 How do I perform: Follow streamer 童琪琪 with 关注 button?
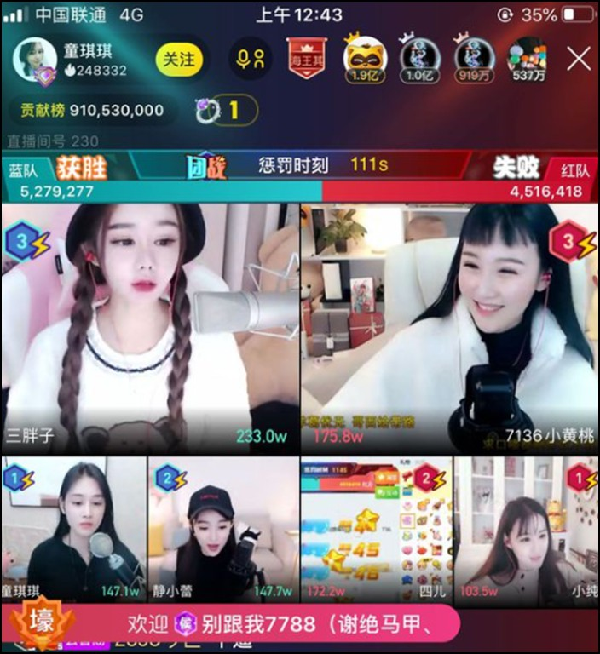tap(180, 60)
